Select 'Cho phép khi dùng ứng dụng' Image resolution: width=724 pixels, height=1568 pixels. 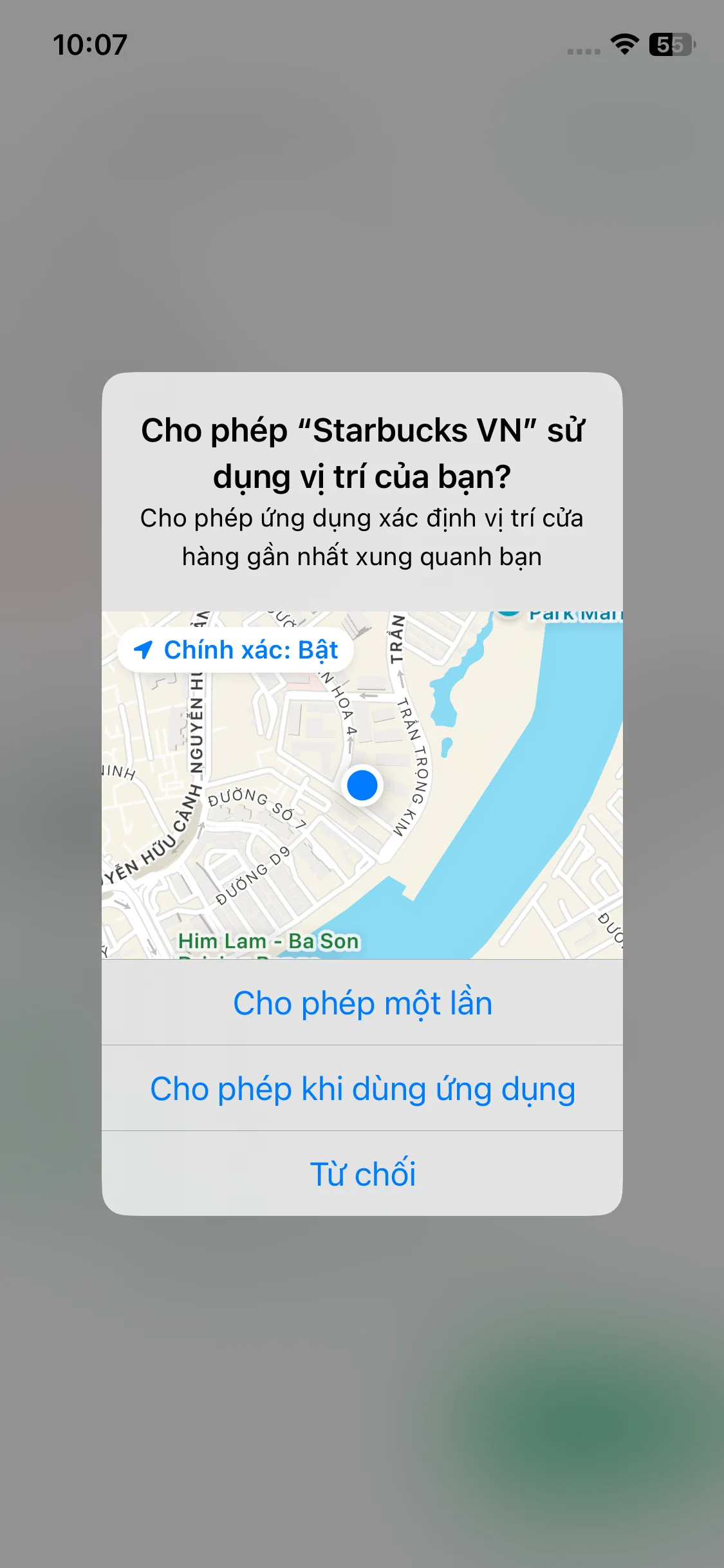pyautogui.click(x=362, y=1088)
